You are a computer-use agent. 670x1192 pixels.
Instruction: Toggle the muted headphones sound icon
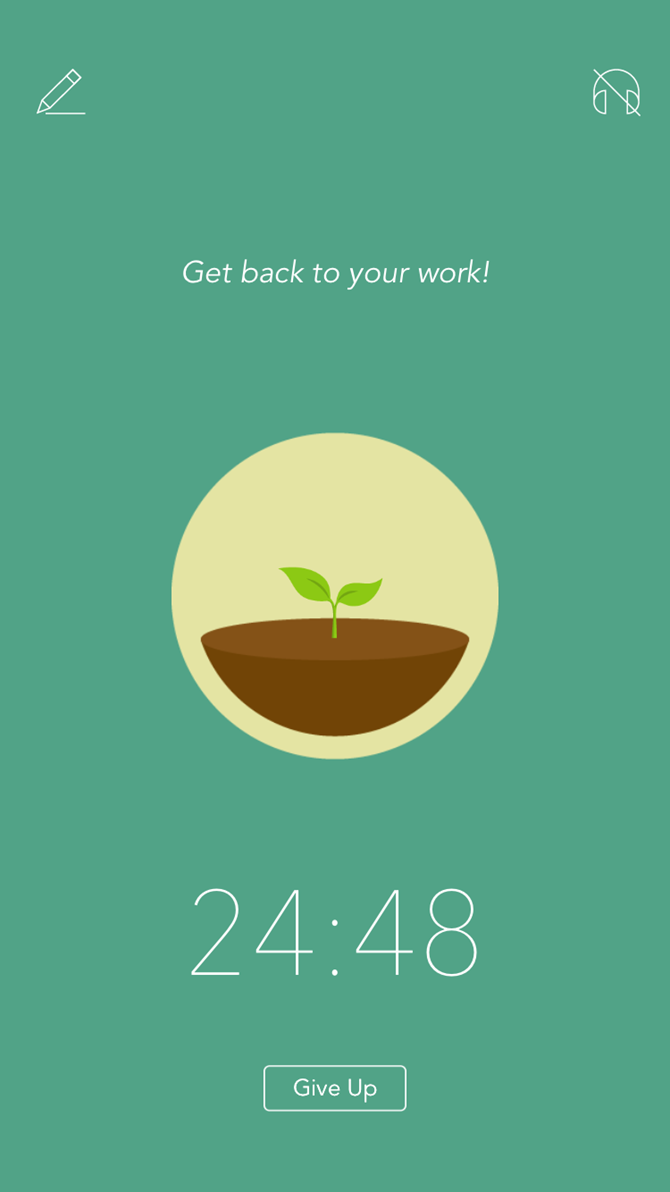(616, 92)
